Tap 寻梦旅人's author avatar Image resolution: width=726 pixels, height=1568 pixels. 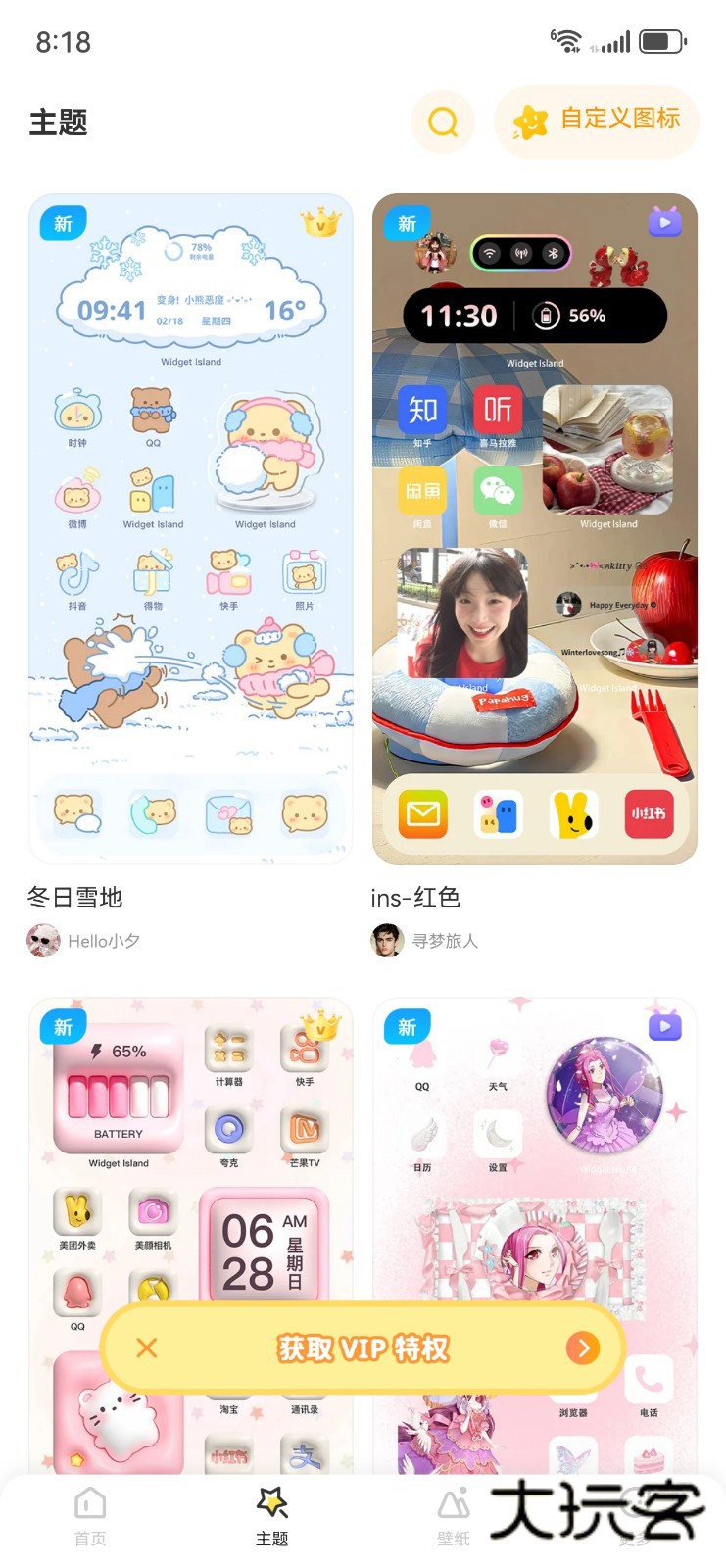(387, 941)
